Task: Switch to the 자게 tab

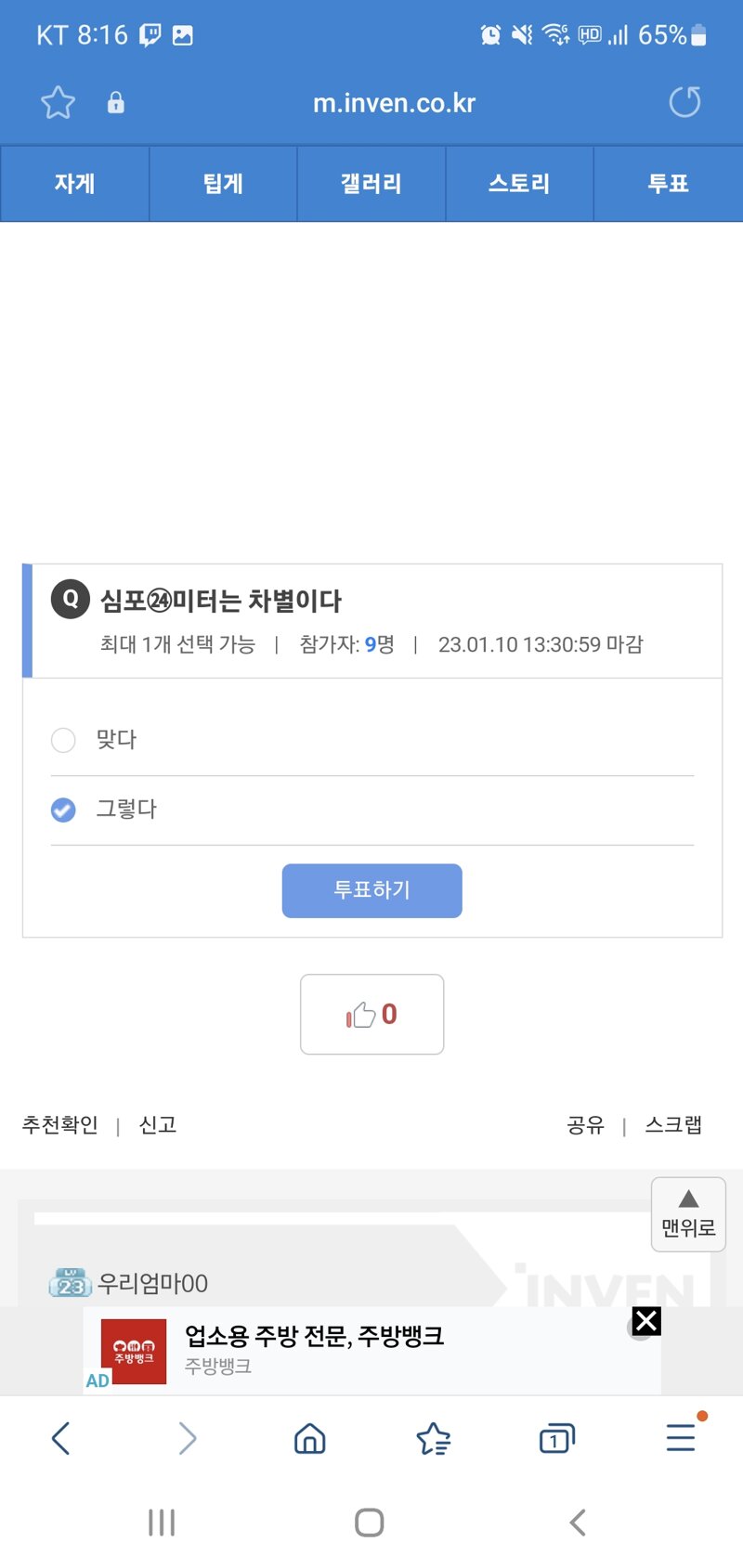Action: [74, 184]
